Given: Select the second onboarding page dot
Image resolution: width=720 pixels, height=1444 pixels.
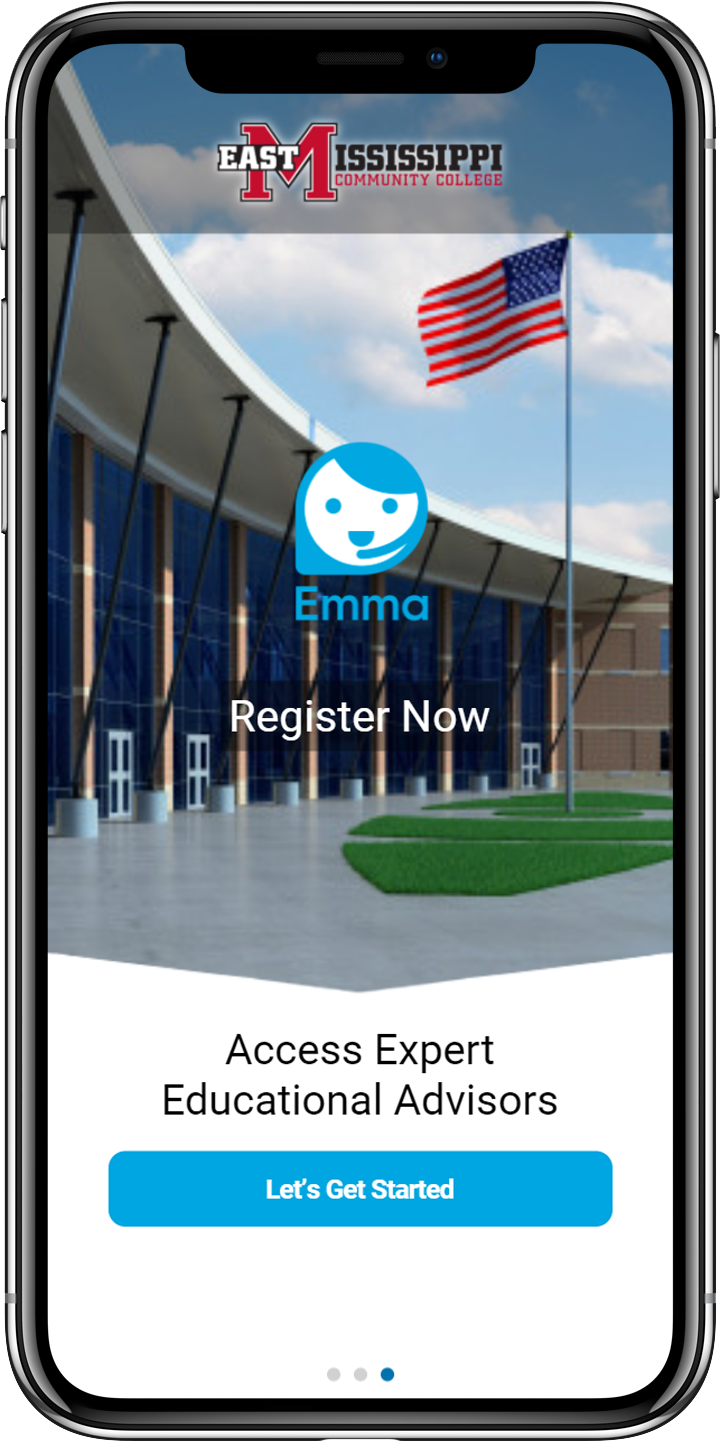Looking at the screenshot, I should click(360, 1374).
